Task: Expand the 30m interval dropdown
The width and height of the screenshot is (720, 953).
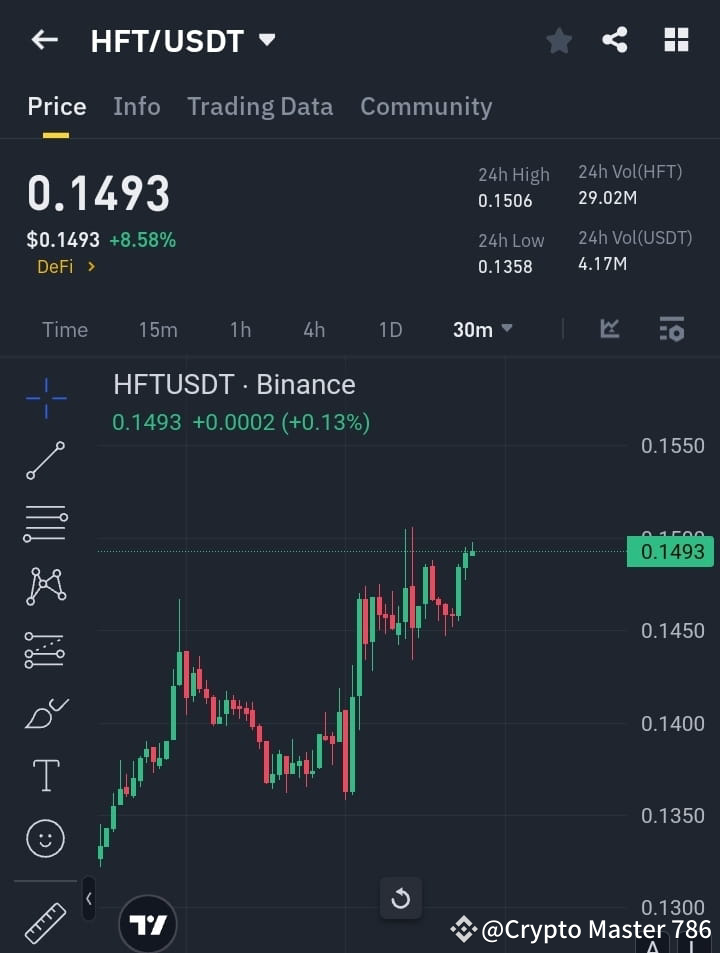Action: point(482,329)
